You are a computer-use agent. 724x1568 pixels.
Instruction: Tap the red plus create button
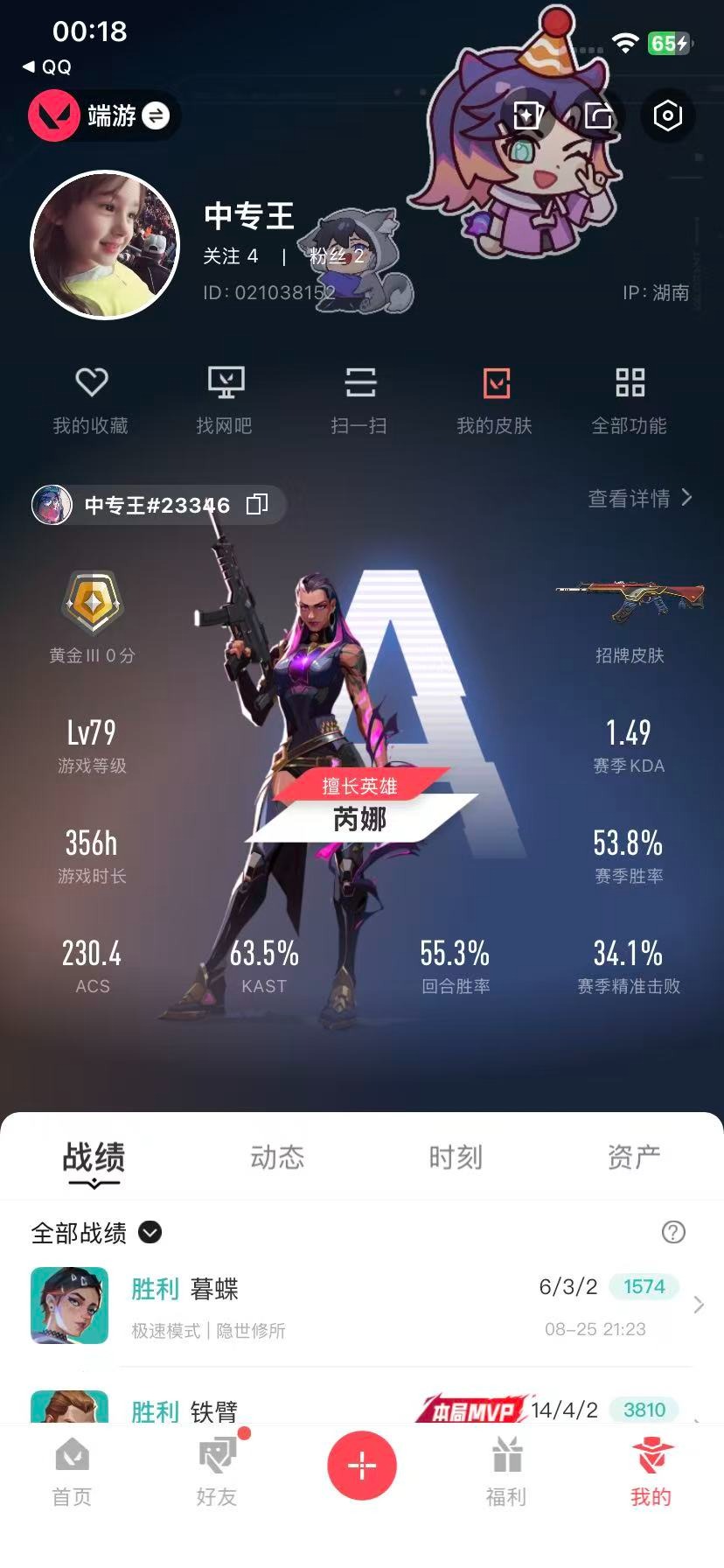pyautogui.click(x=362, y=1466)
